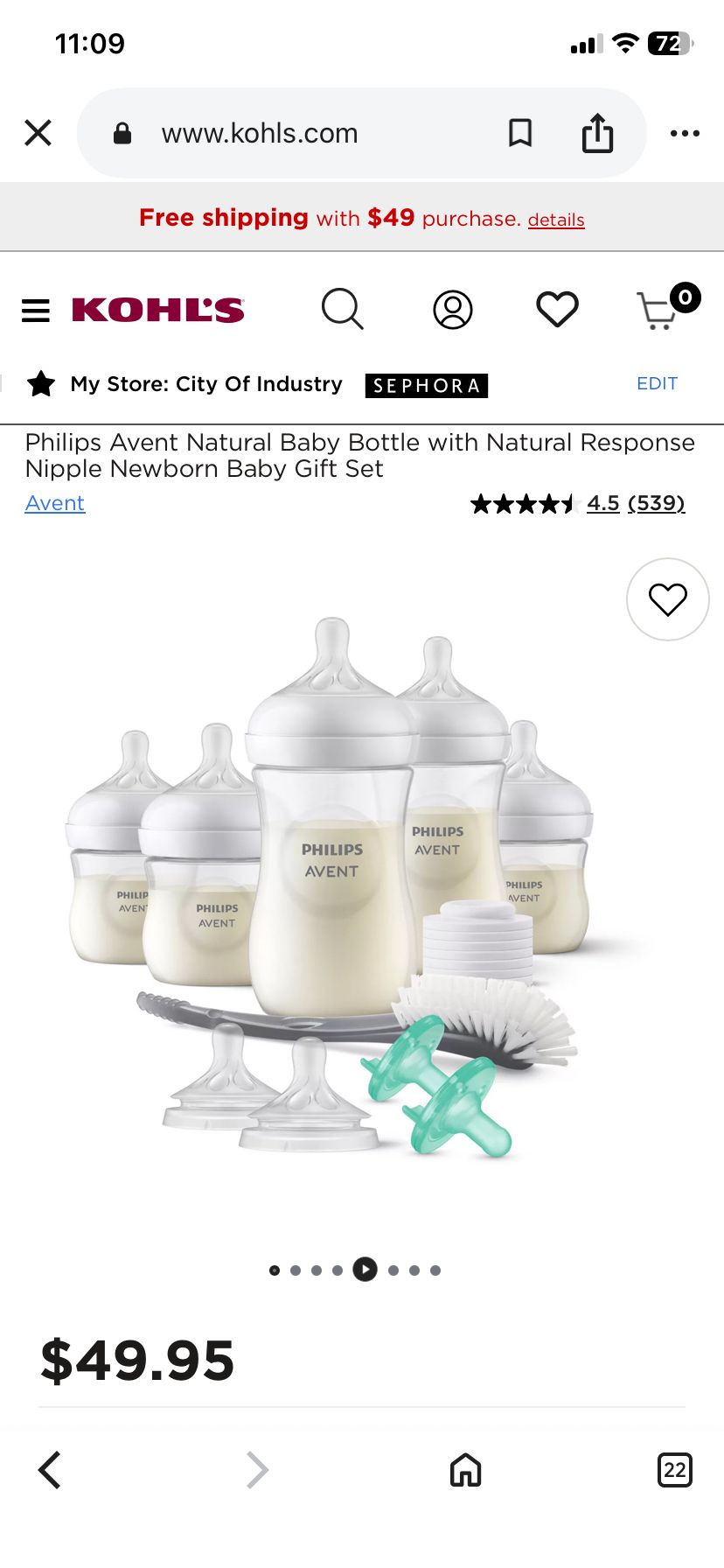
Task: Open the Avent brand link
Action: tap(55, 503)
